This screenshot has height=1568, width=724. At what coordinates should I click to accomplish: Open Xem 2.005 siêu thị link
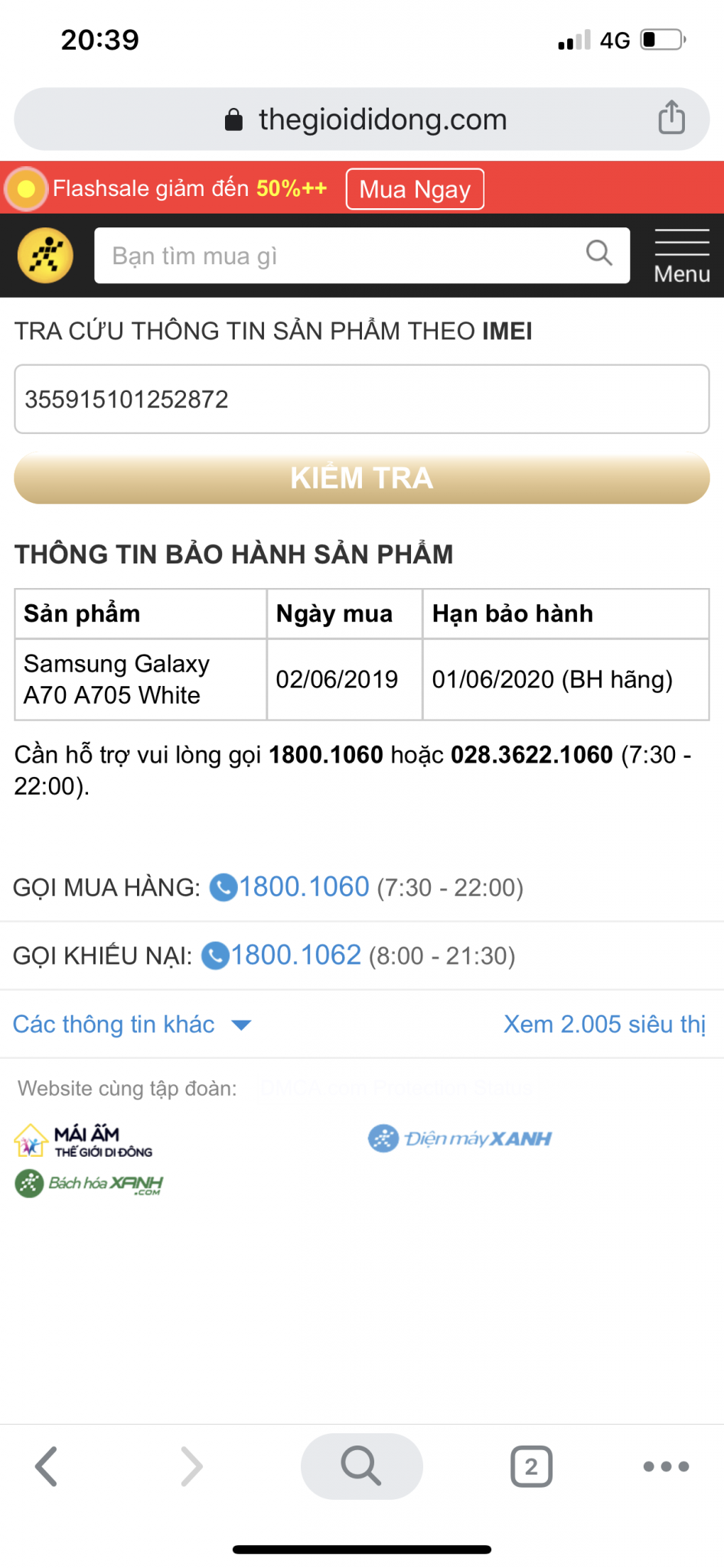(604, 1024)
